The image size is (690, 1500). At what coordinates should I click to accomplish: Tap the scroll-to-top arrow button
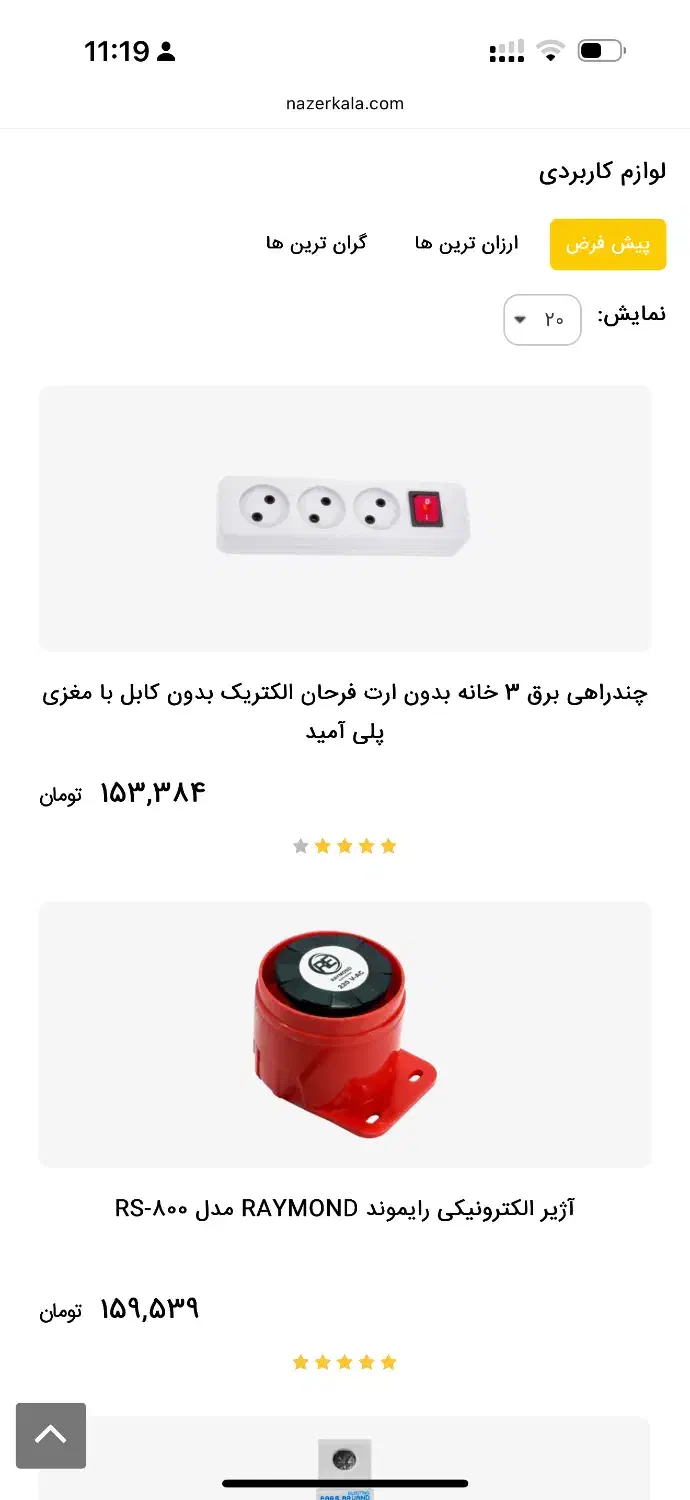coord(51,1435)
